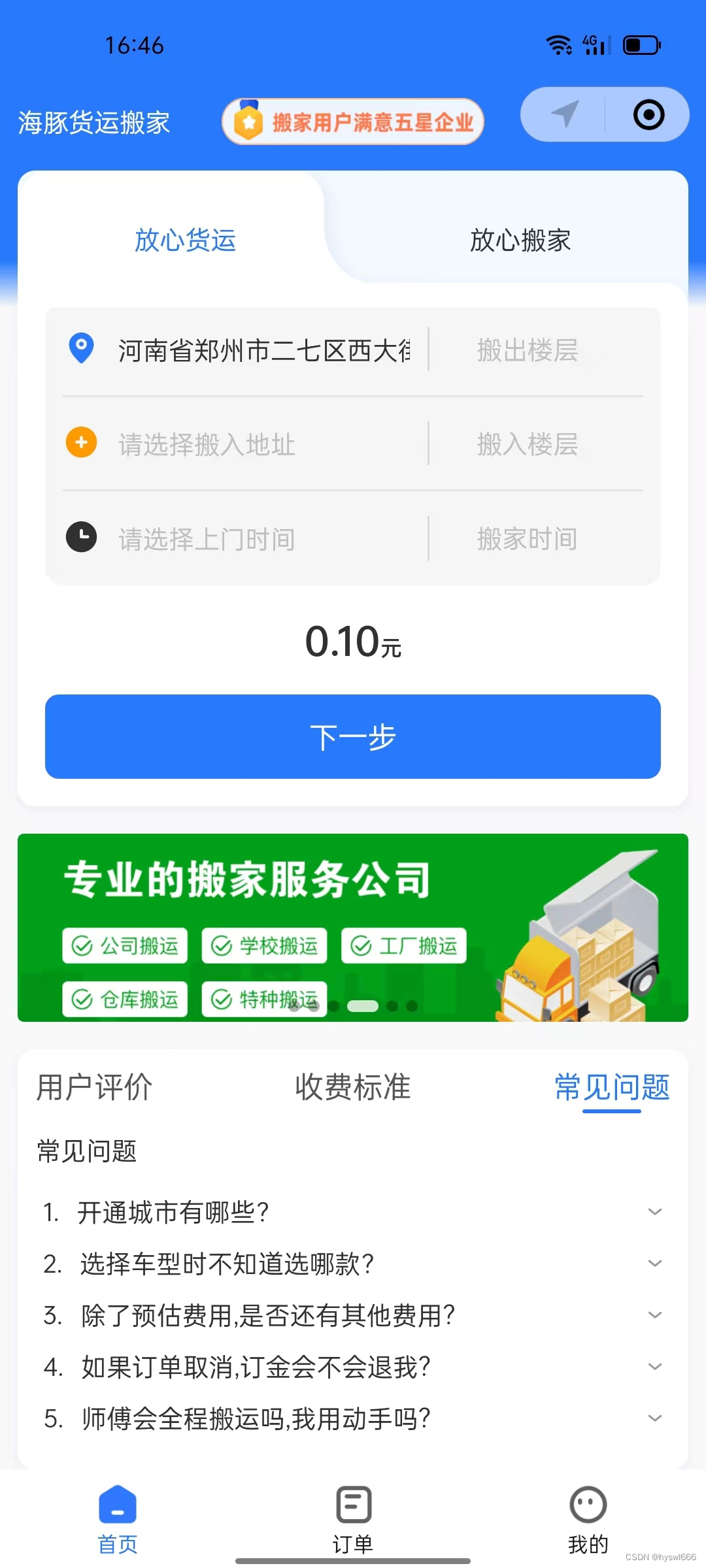Choose the 搬出楼层 floor
The image size is (706, 1568).
tap(527, 350)
